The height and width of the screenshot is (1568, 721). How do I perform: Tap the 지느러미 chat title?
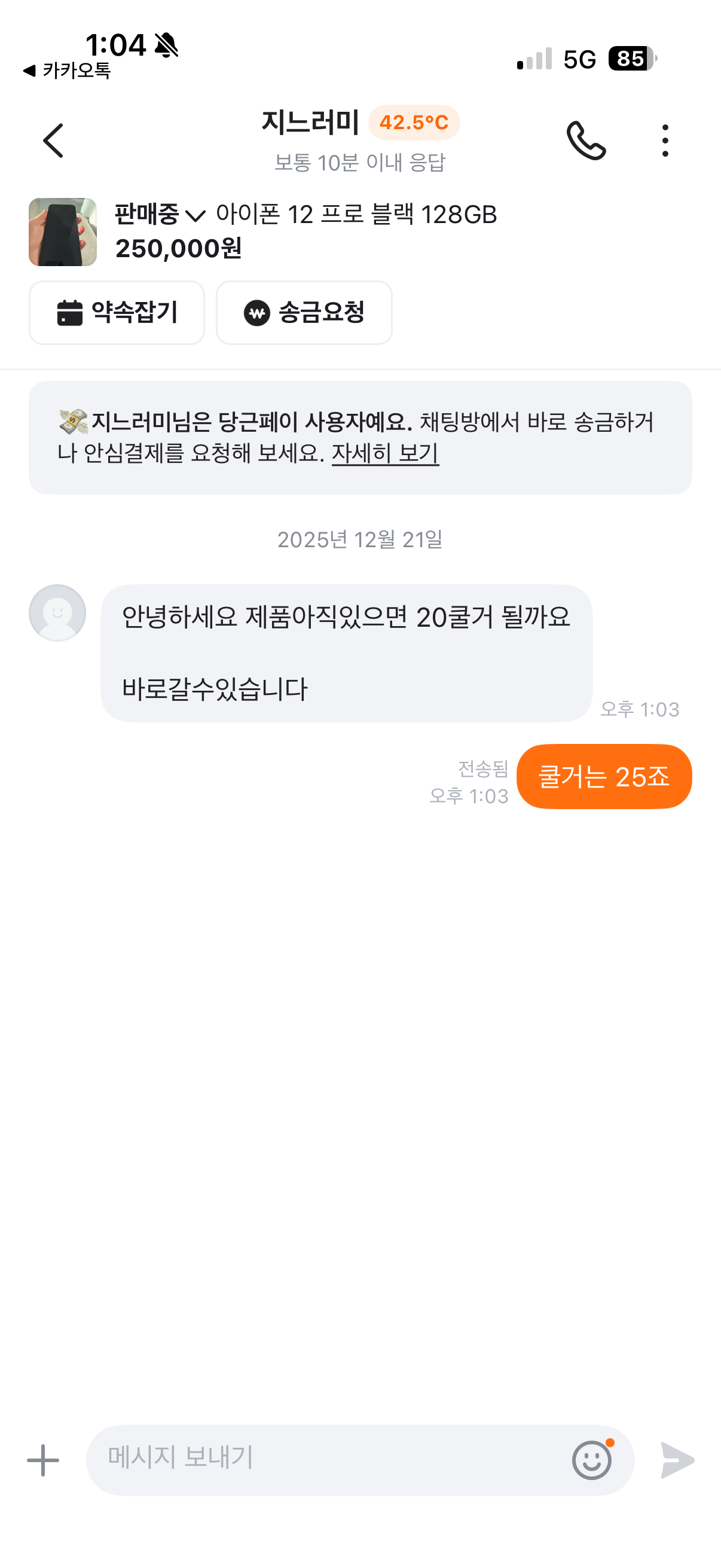[310, 122]
